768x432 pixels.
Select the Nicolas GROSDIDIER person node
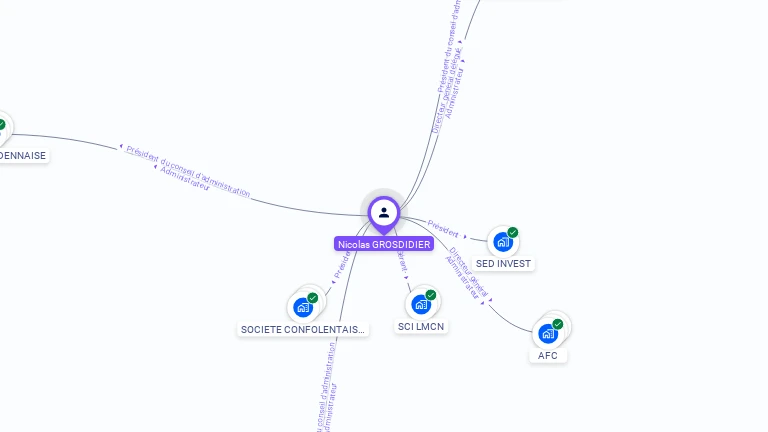[384, 213]
